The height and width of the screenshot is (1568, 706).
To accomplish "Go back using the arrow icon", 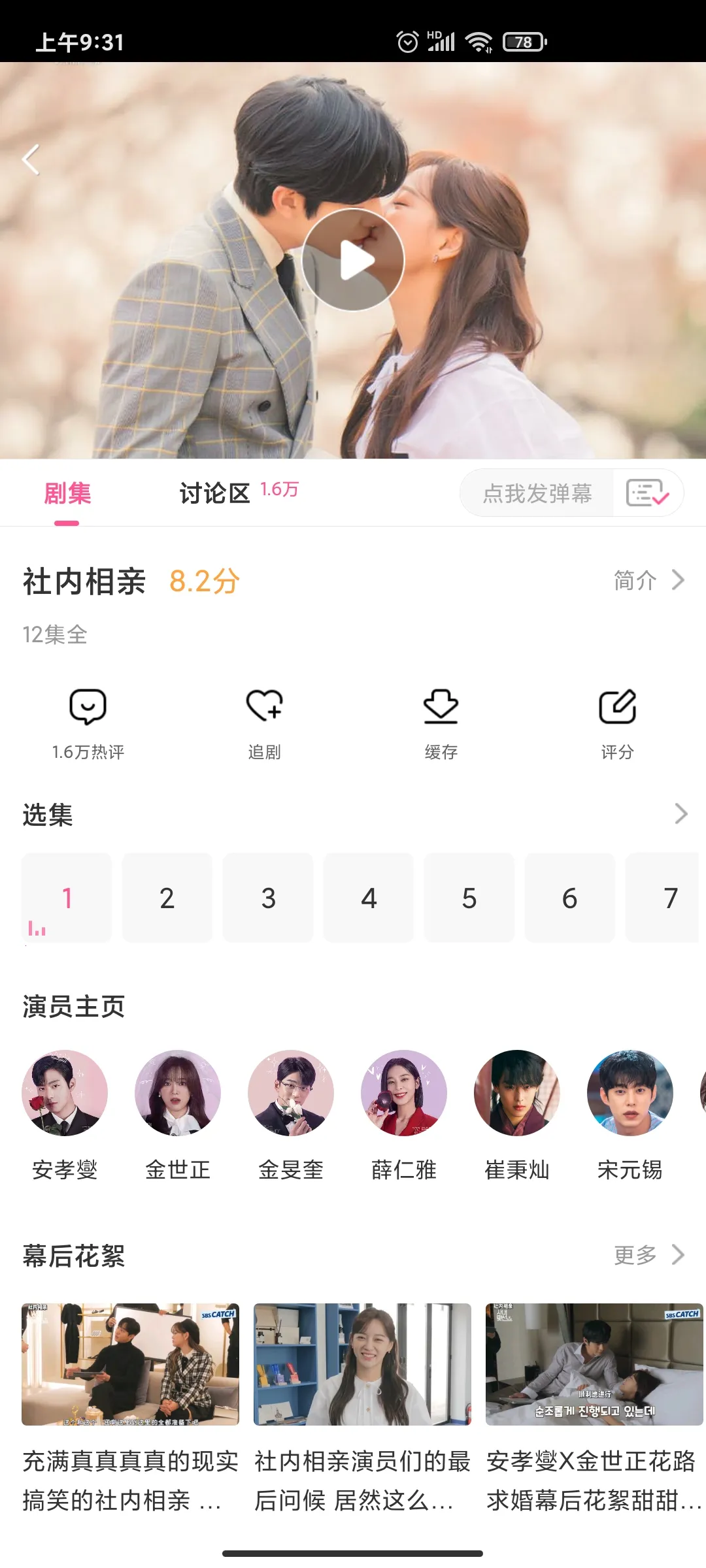I will pyautogui.click(x=31, y=159).
